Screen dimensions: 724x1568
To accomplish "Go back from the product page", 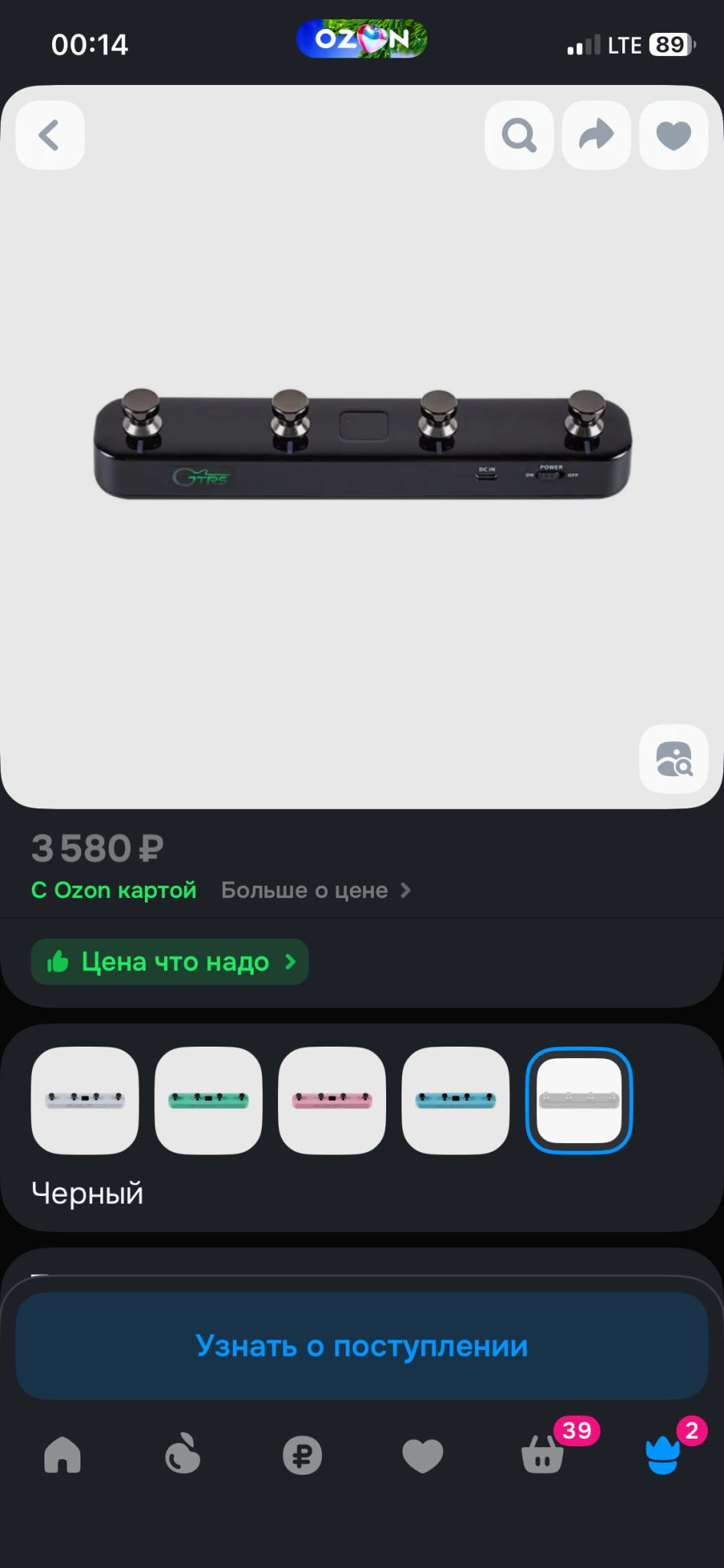I will tap(50, 136).
